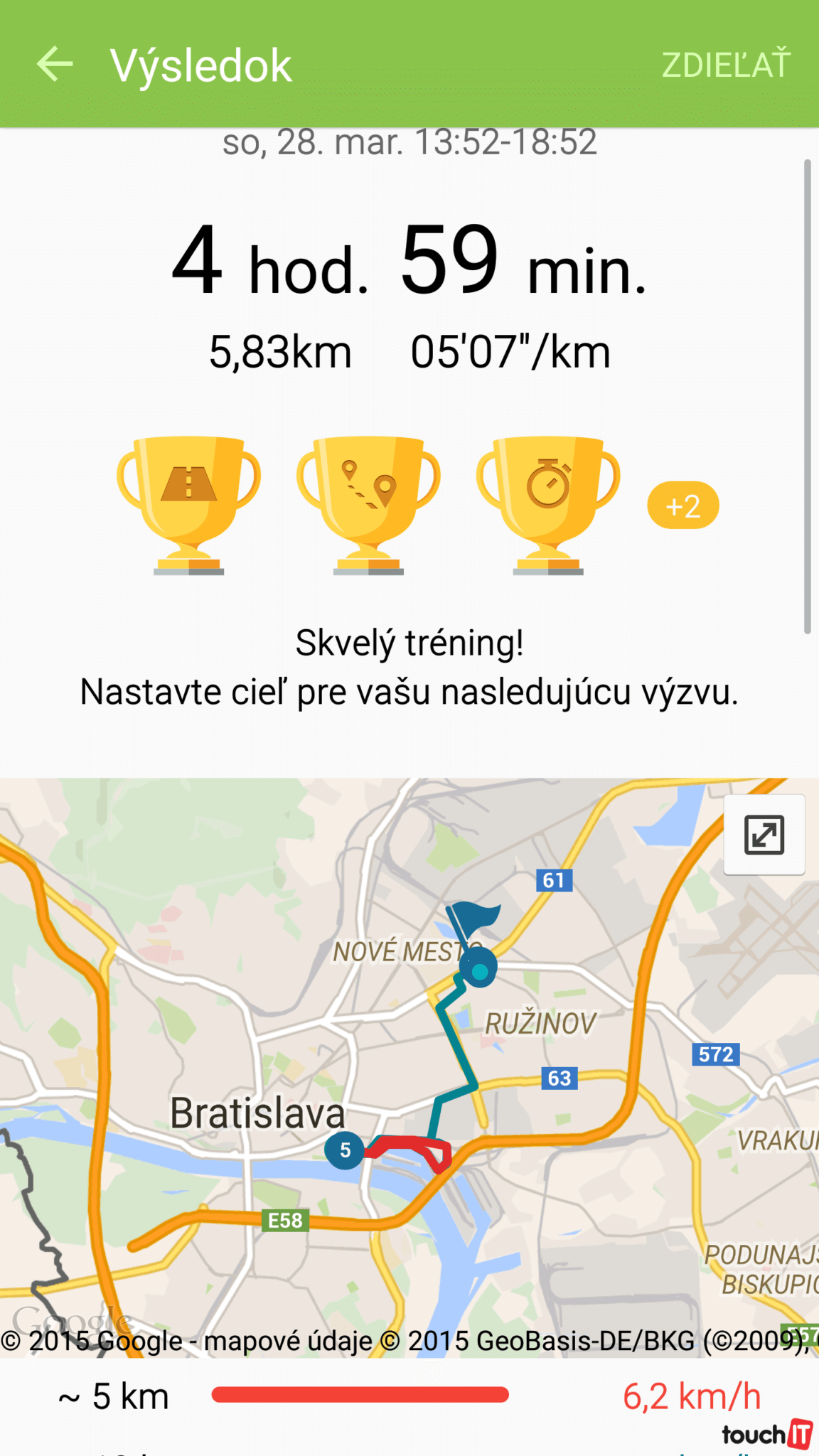Open the route markers trophy

click(368, 503)
